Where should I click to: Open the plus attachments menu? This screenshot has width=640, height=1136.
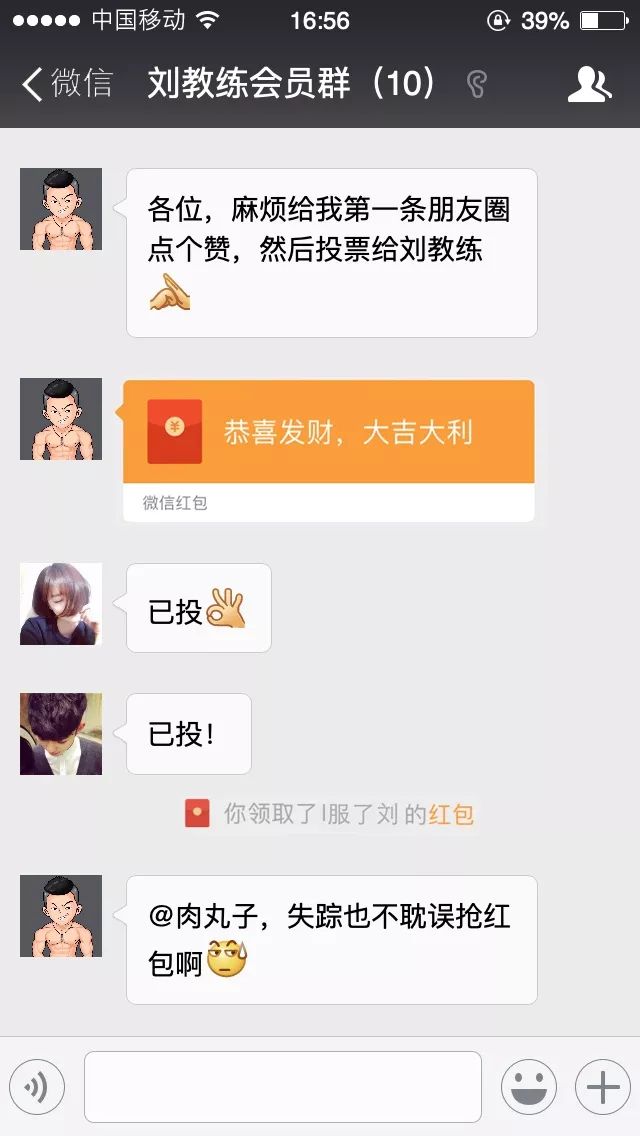[602, 1087]
